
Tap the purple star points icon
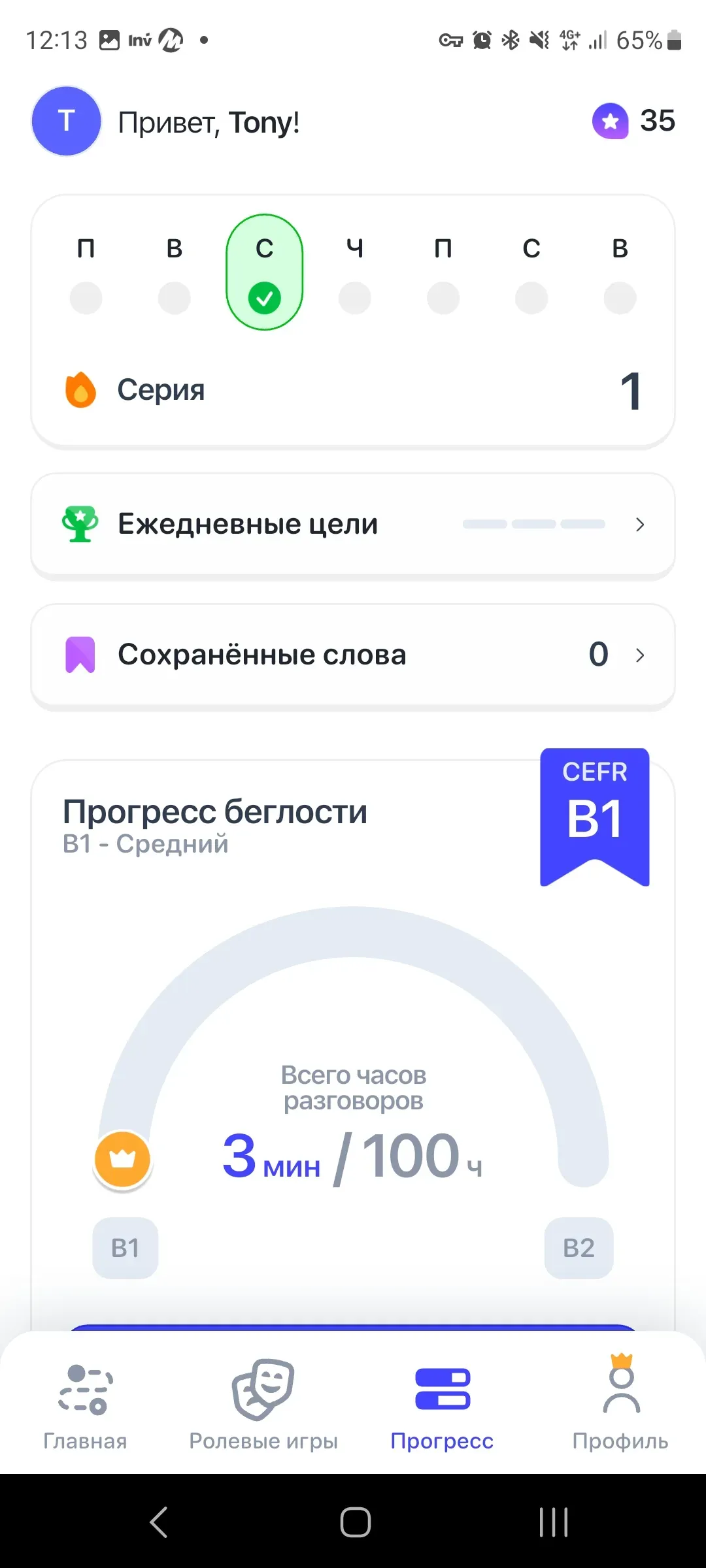[x=610, y=121]
